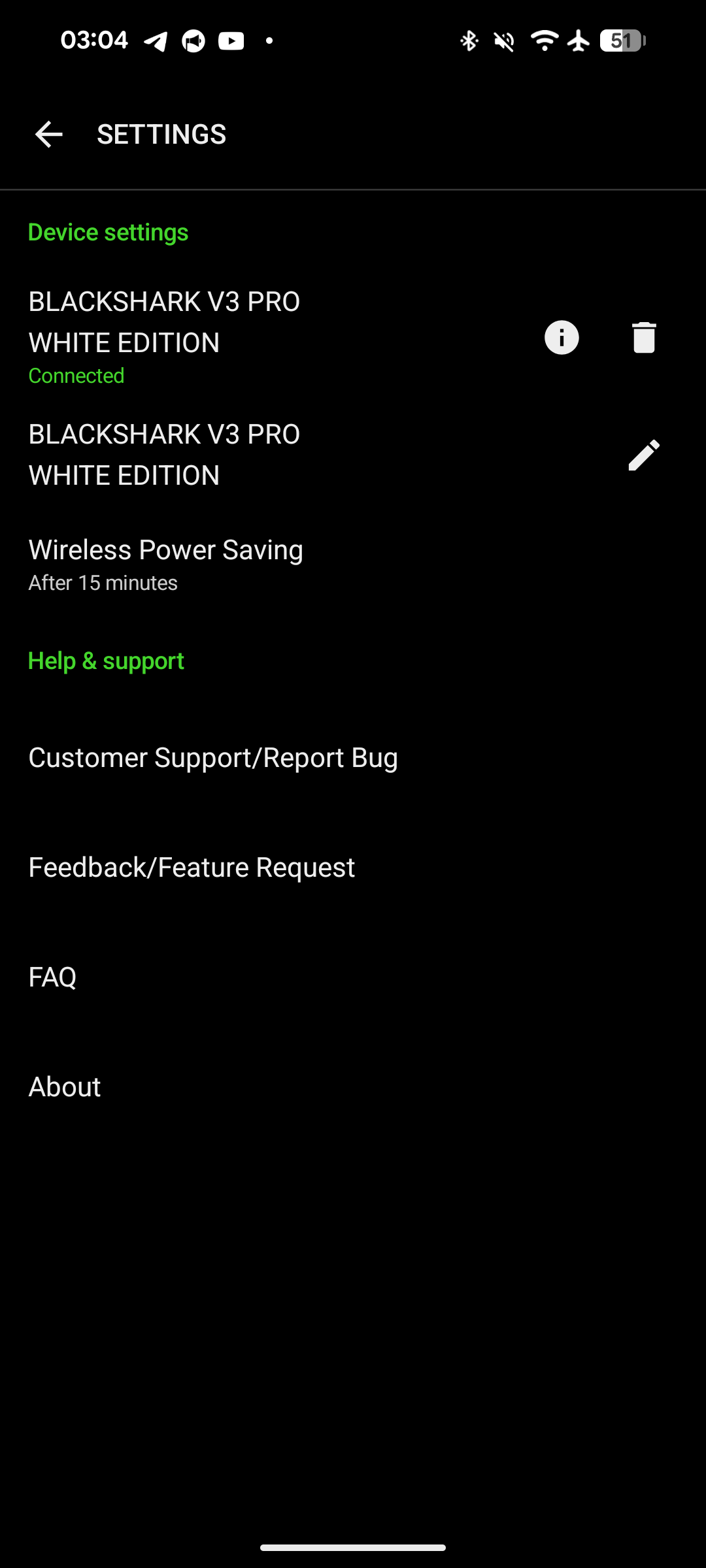Delete the connected Blackshark device

[x=644, y=338]
